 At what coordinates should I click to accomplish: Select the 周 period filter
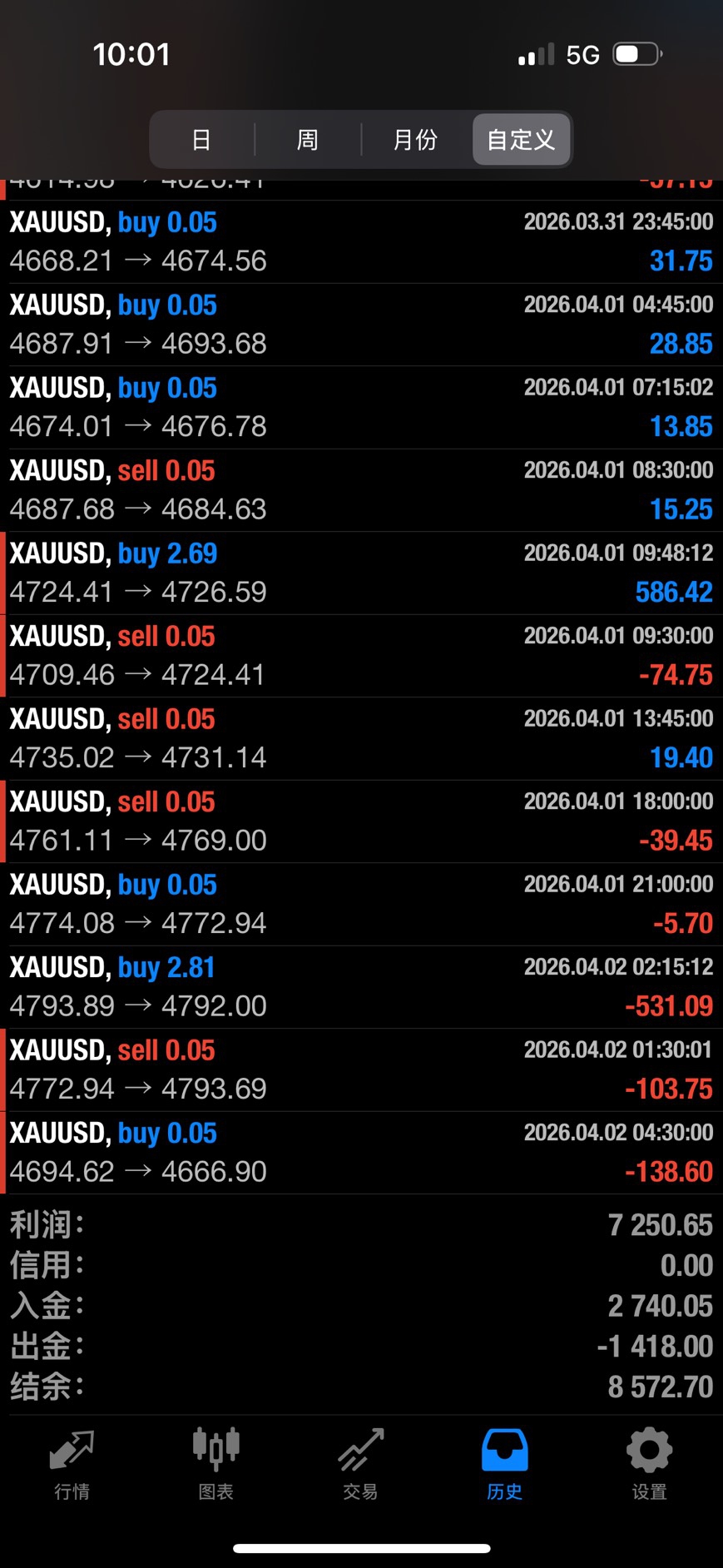pos(308,140)
